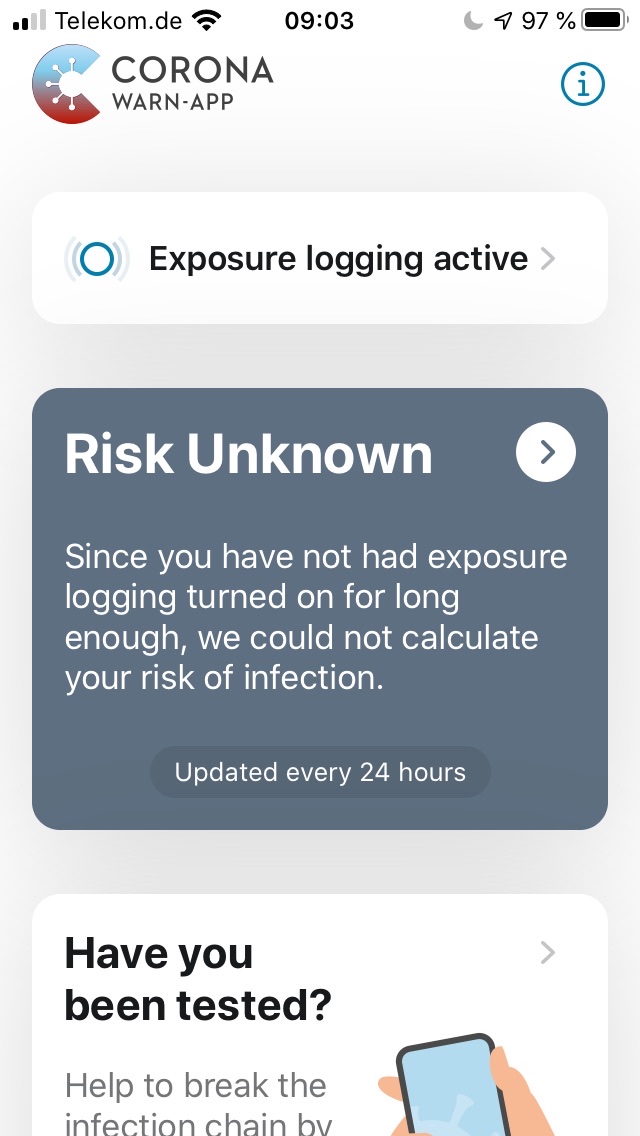Open the Have you been tested card

320,1014
